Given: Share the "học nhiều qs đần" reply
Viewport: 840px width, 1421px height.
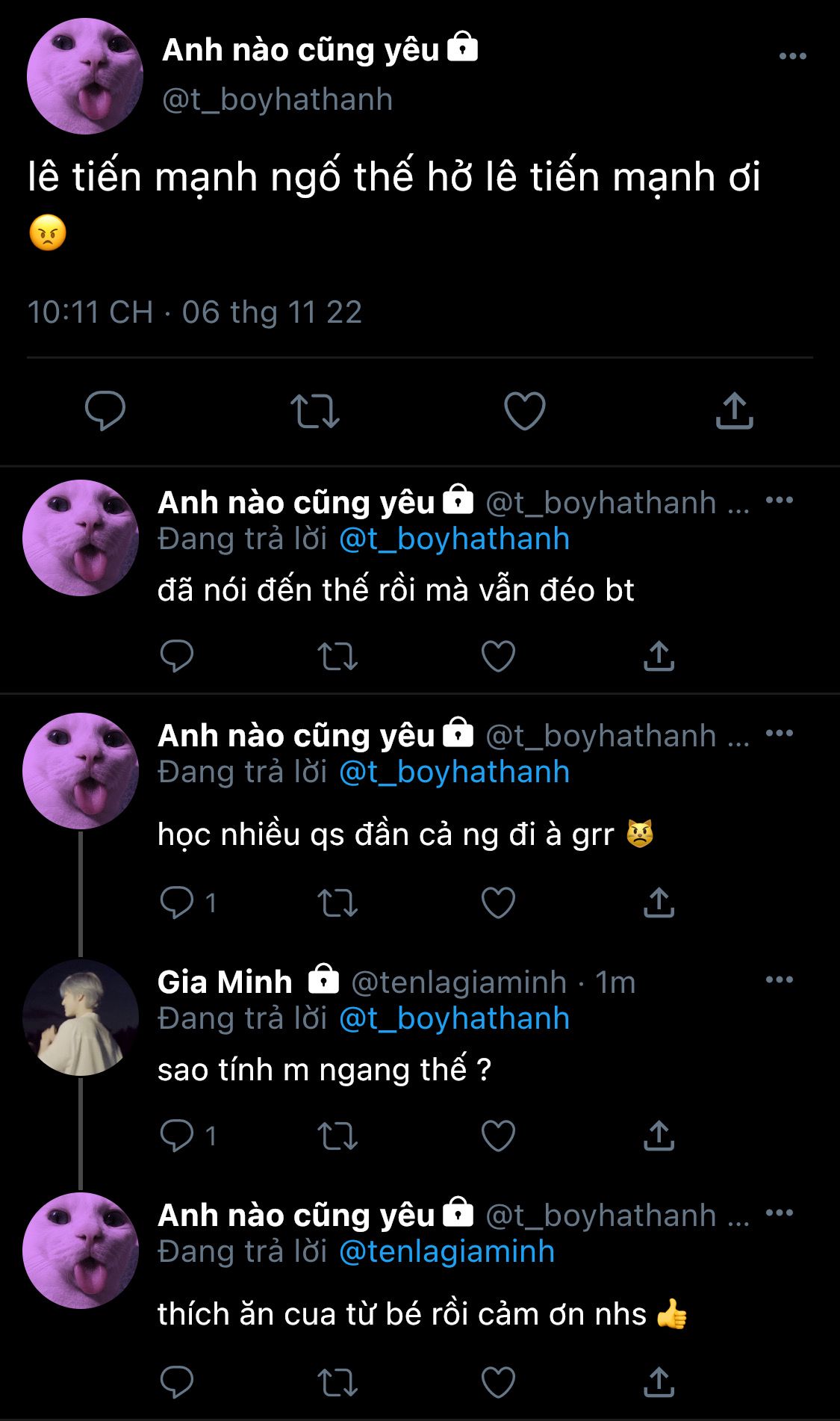Looking at the screenshot, I should point(659,903).
